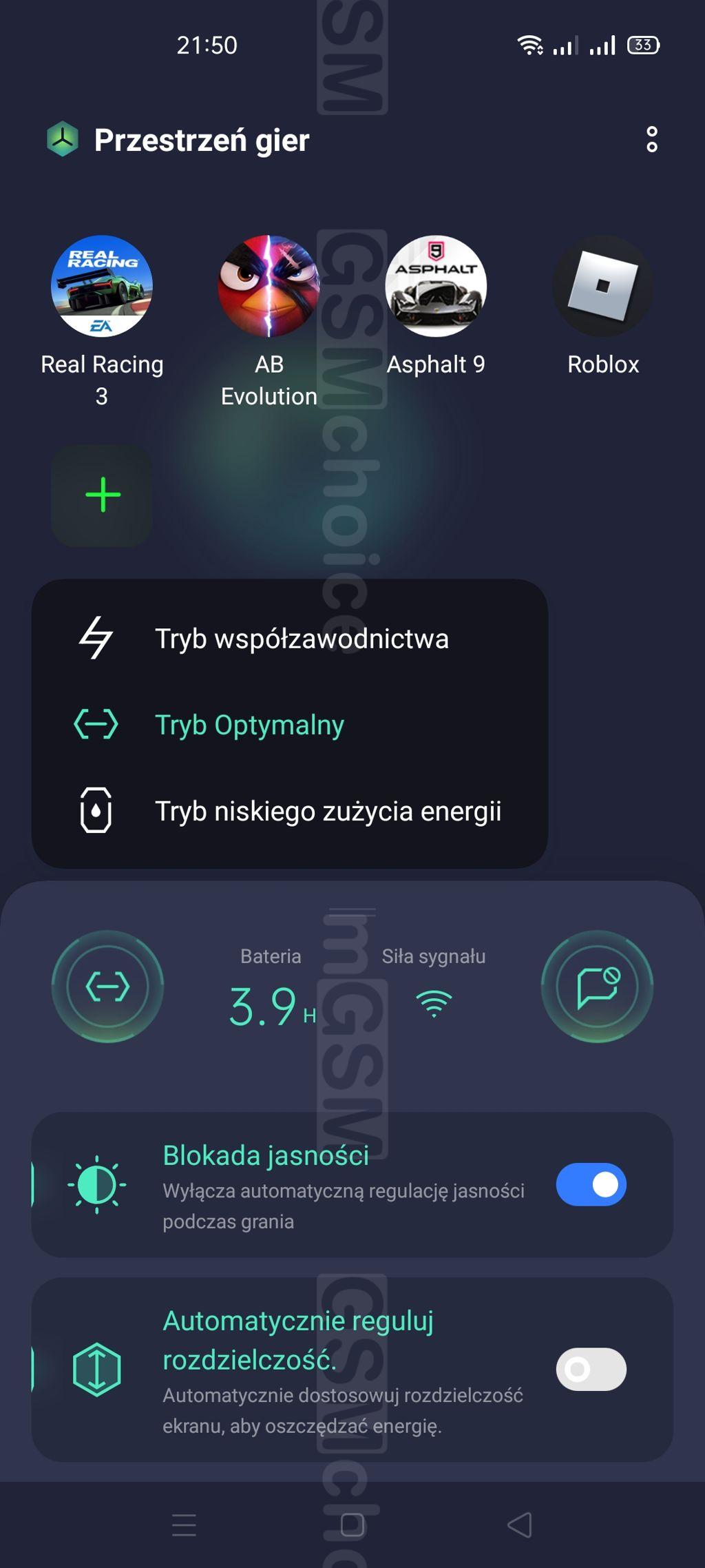Open recent apps from the navigation bar

click(x=184, y=1525)
